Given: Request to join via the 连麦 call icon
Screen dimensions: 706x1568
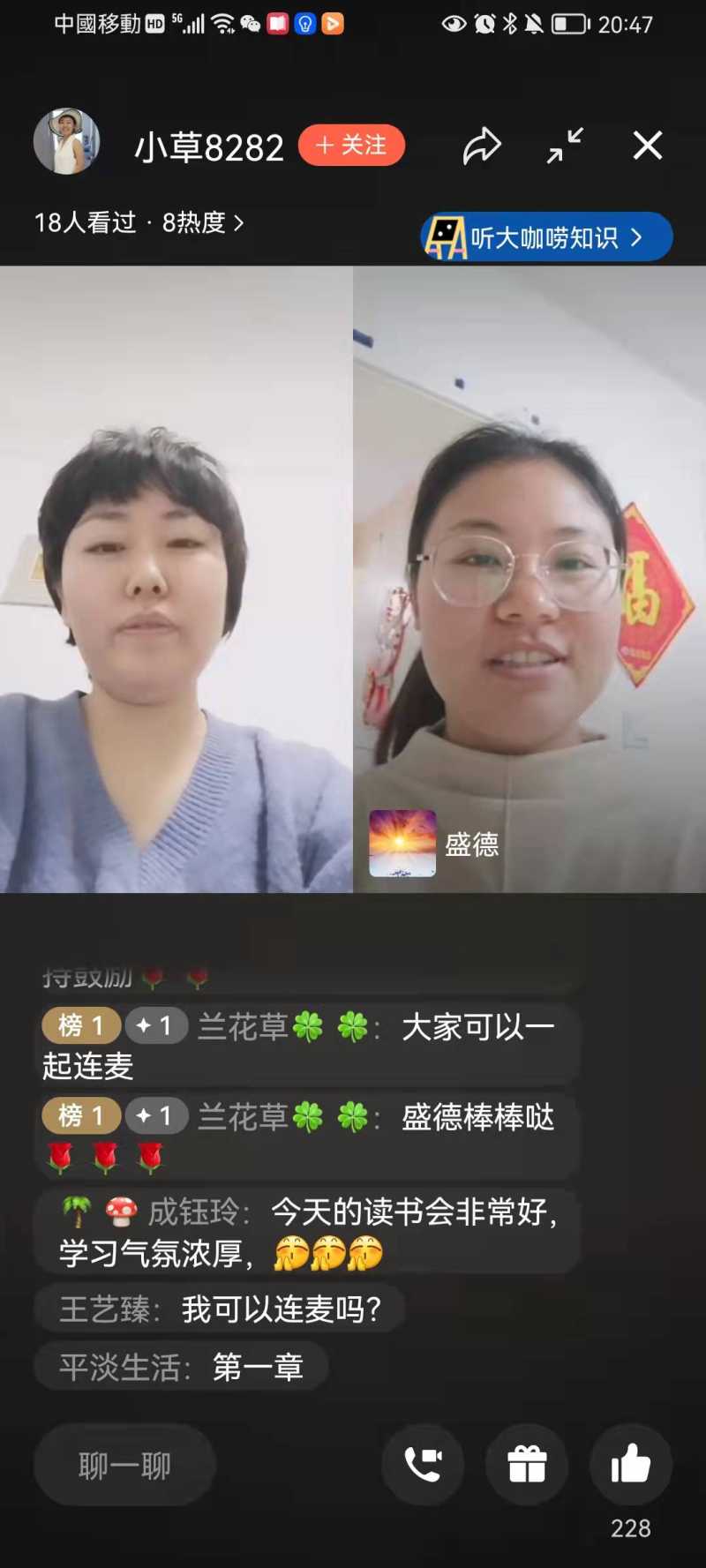Looking at the screenshot, I should pyautogui.click(x=423, y=1466).
